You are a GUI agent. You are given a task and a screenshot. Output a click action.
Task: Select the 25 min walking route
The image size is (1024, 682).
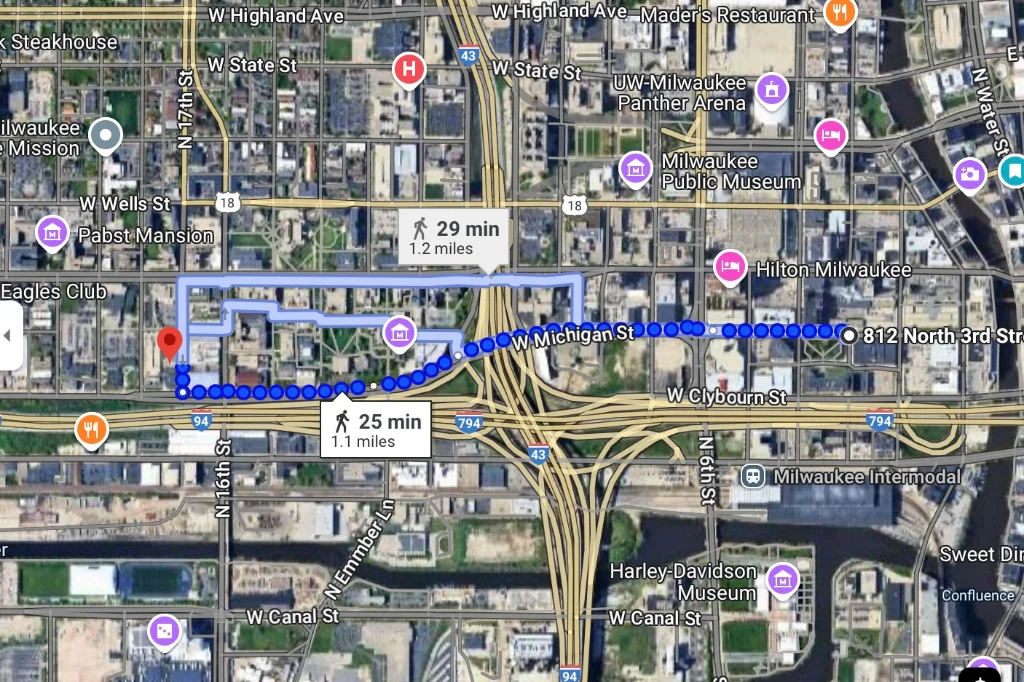click(x=376, y=430)
